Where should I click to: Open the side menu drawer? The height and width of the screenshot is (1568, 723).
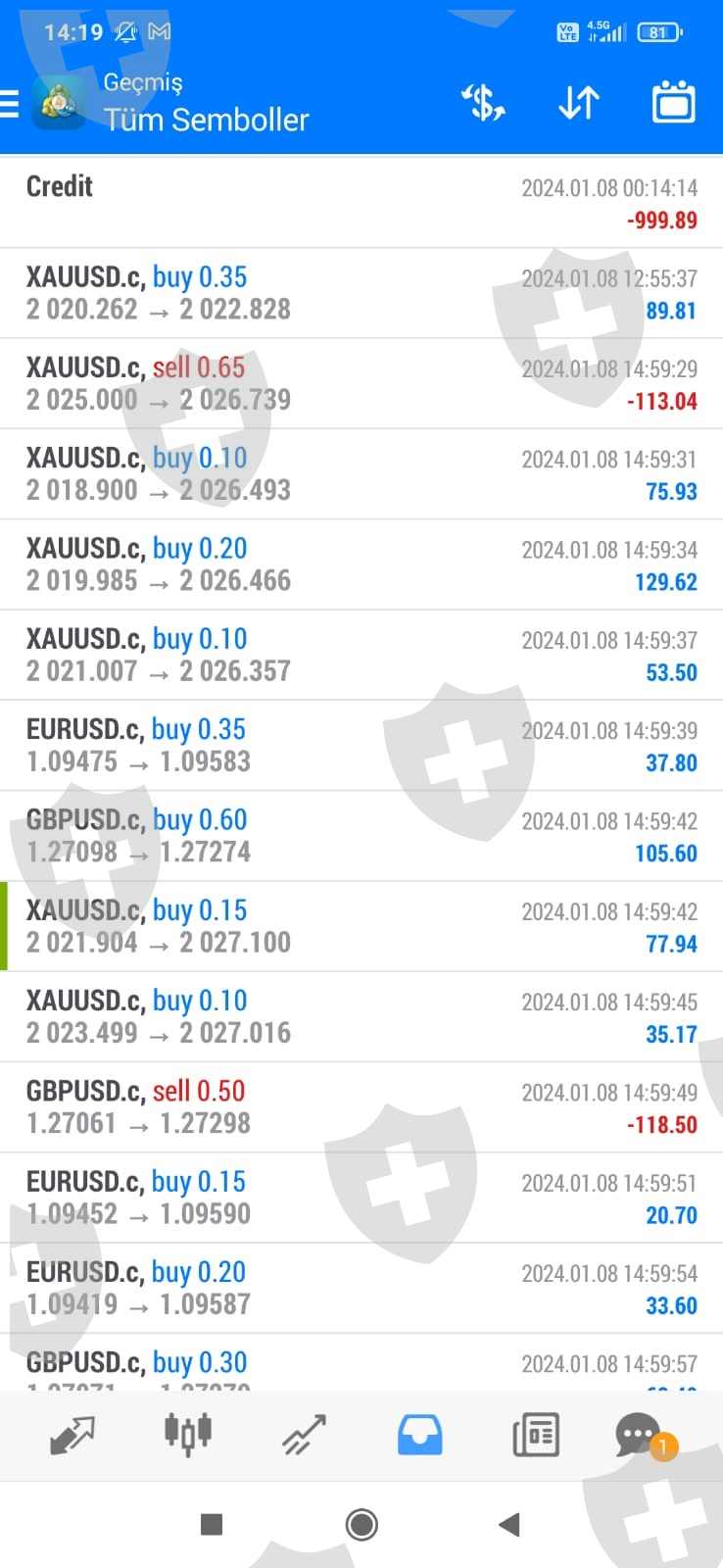[x=12, y=103]
